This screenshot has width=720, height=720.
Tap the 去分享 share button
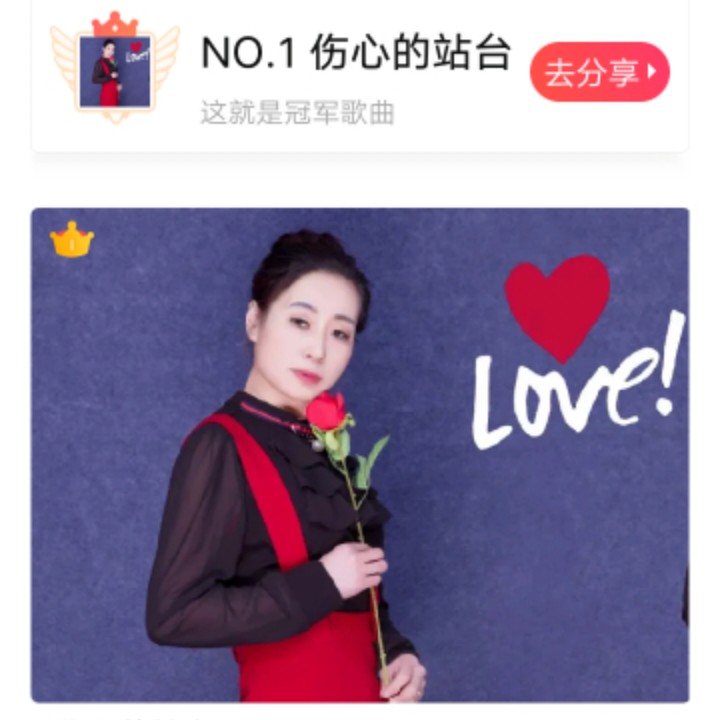[x=600, y=72]
